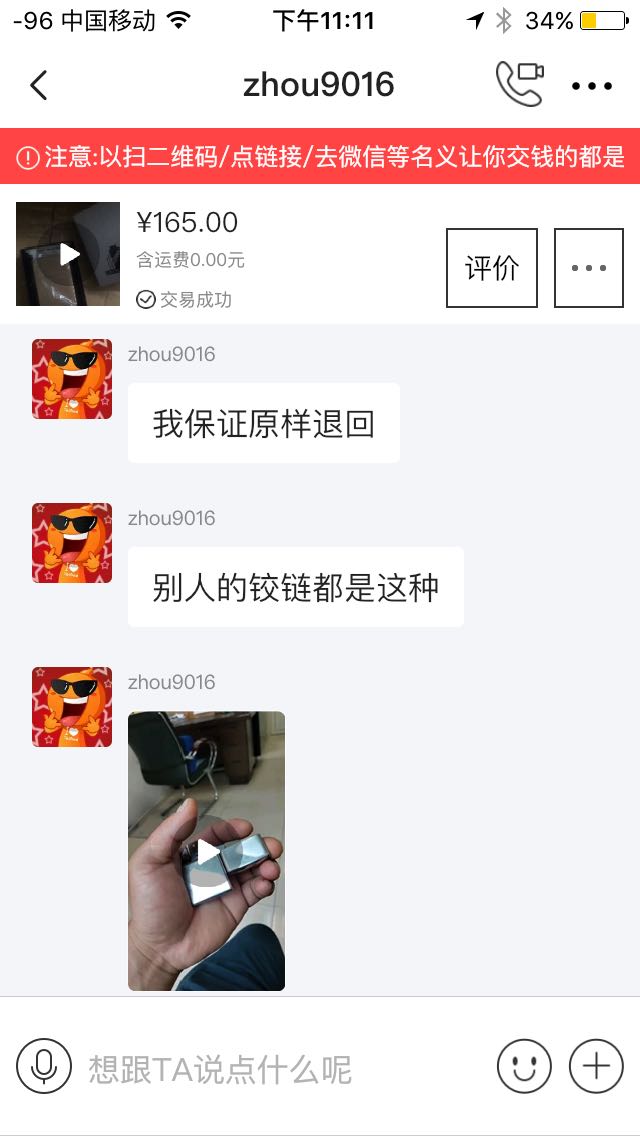Tap the 评价 button to review the order
The width and height of the screenshot is (640, 1136).
[x=491, y=268]
